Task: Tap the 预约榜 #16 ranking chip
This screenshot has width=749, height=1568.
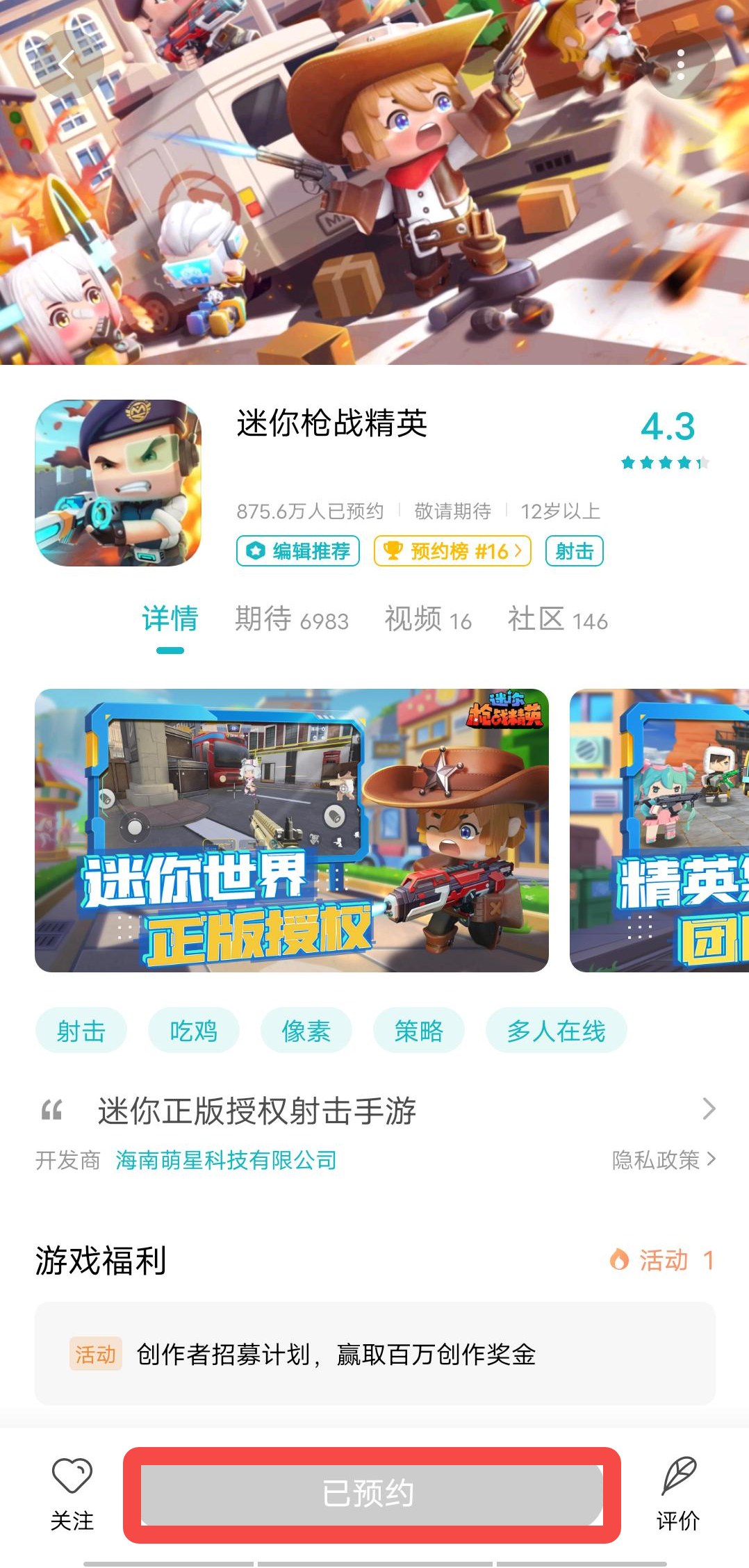Action: (452, 551)
